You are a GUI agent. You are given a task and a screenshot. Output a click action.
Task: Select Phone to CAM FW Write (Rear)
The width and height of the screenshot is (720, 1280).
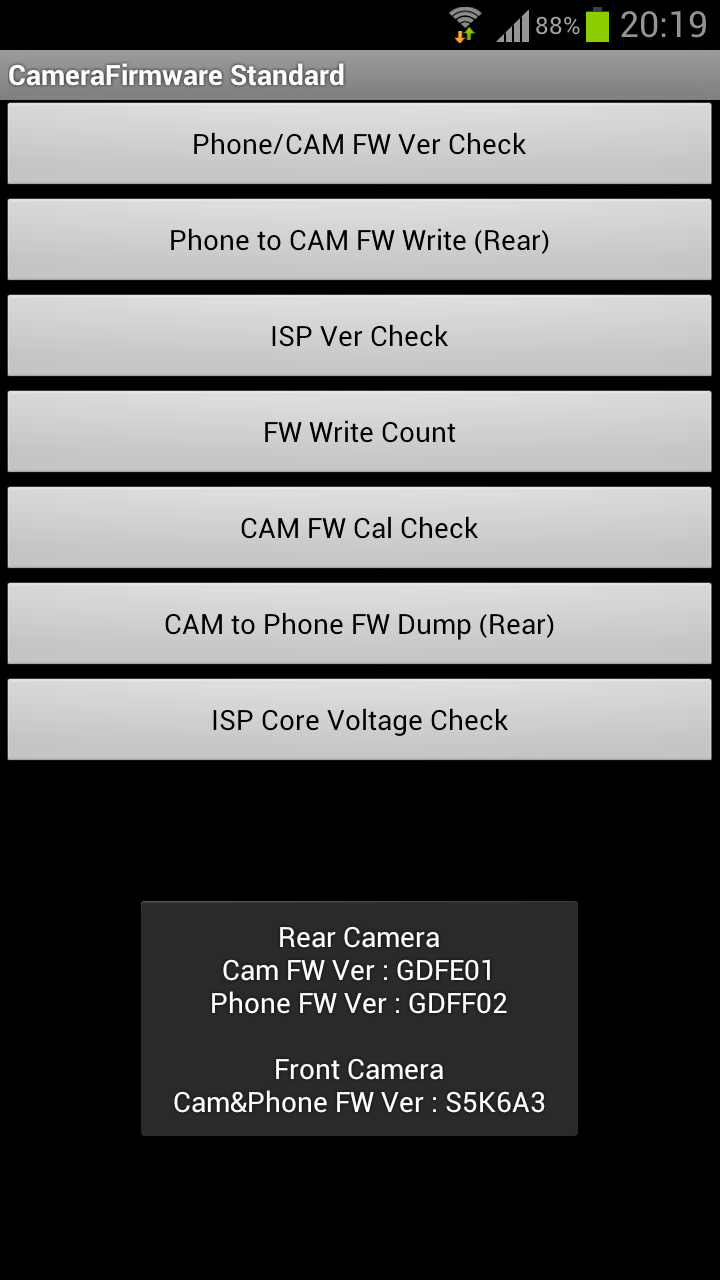point(359,240)
